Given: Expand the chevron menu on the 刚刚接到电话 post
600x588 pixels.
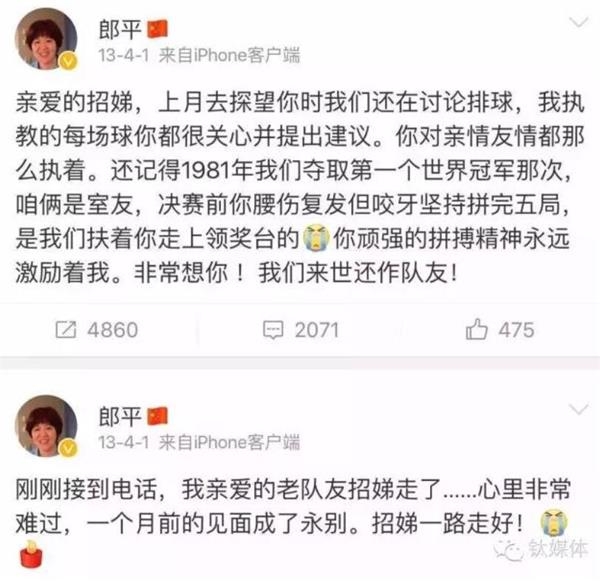Looking at the screenshot, I should pyautogui.click(x=576, y=408).
